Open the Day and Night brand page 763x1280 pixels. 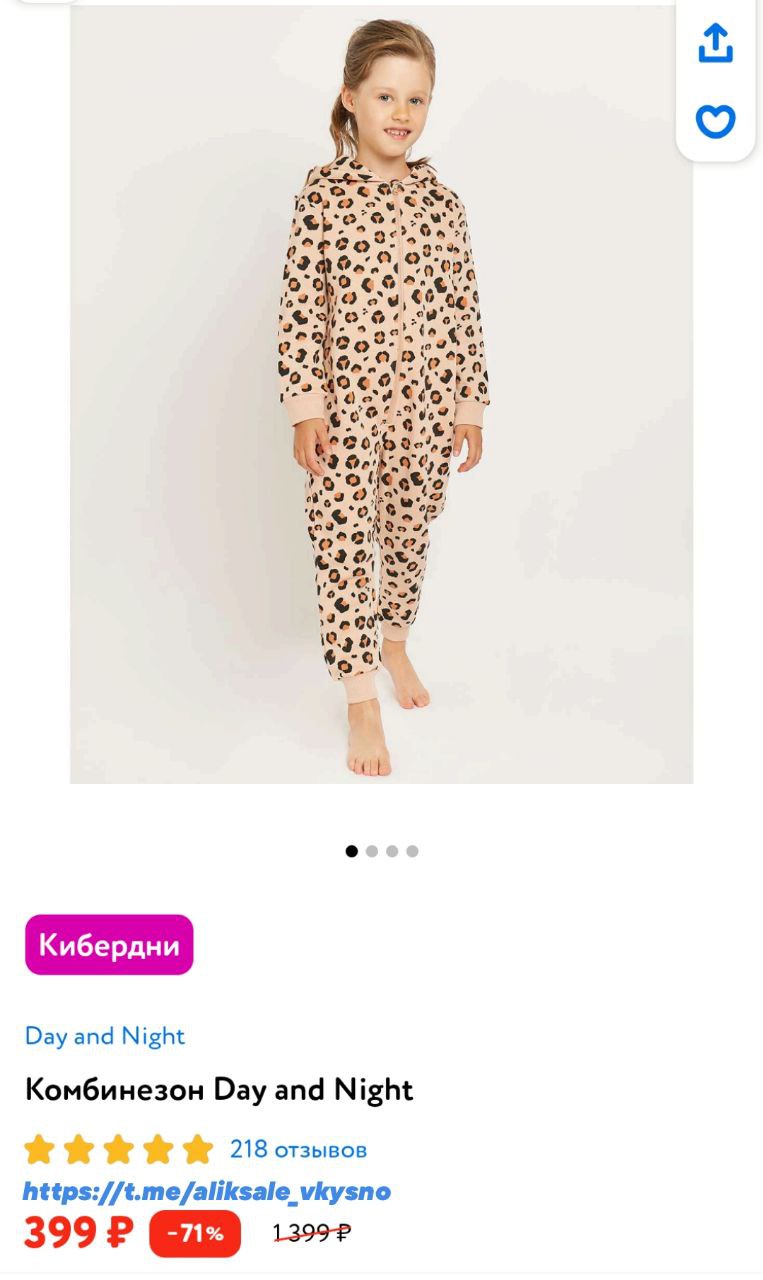[105, 1036]
